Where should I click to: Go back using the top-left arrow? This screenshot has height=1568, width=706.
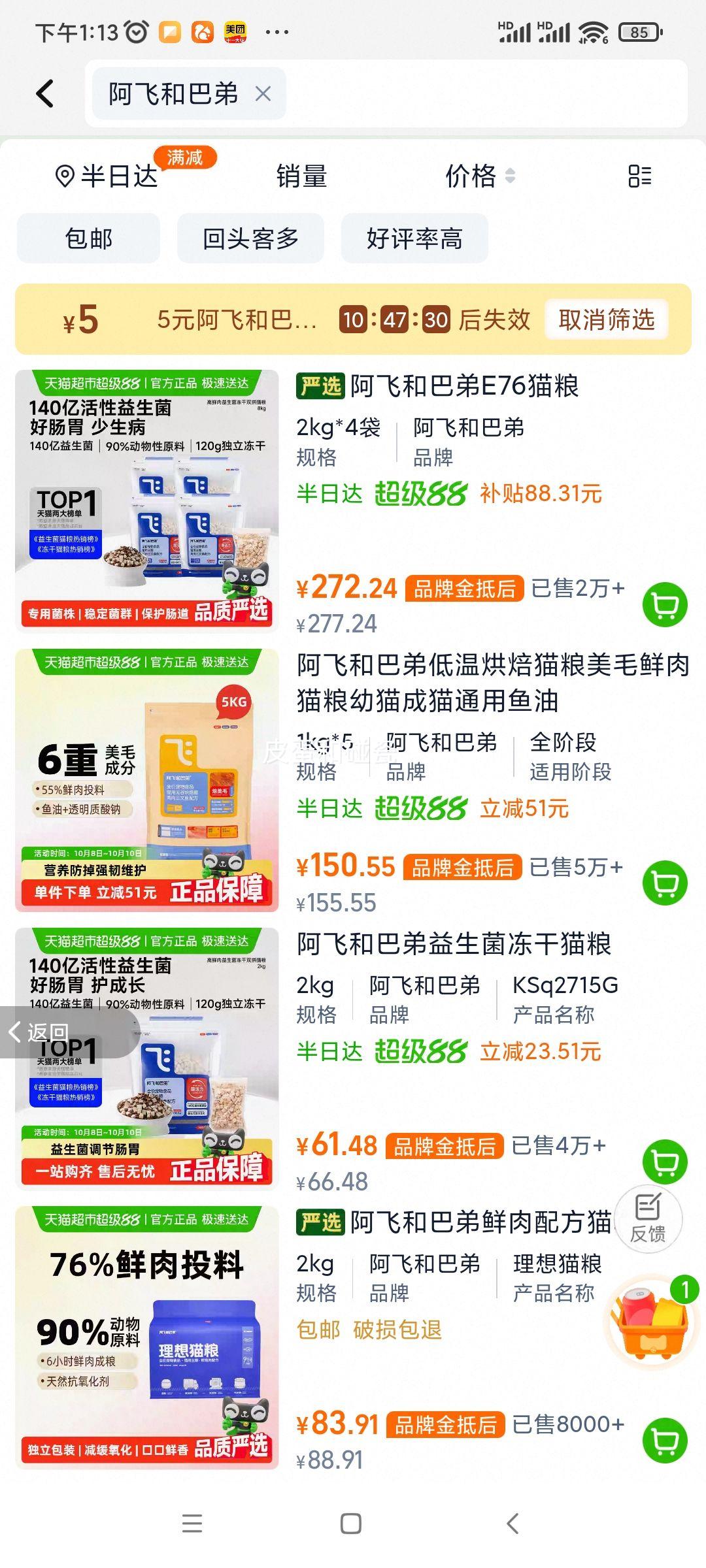coord(44,94)
